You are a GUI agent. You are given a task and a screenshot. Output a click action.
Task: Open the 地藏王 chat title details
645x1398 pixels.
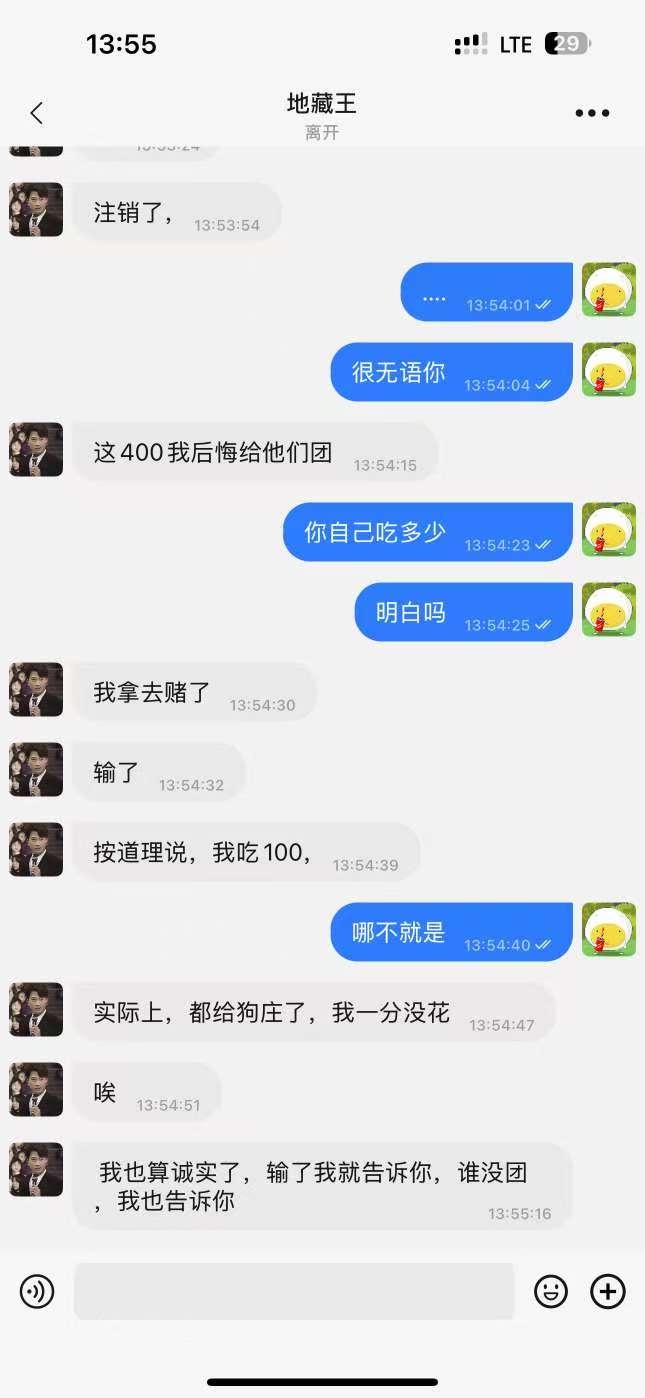321,104
